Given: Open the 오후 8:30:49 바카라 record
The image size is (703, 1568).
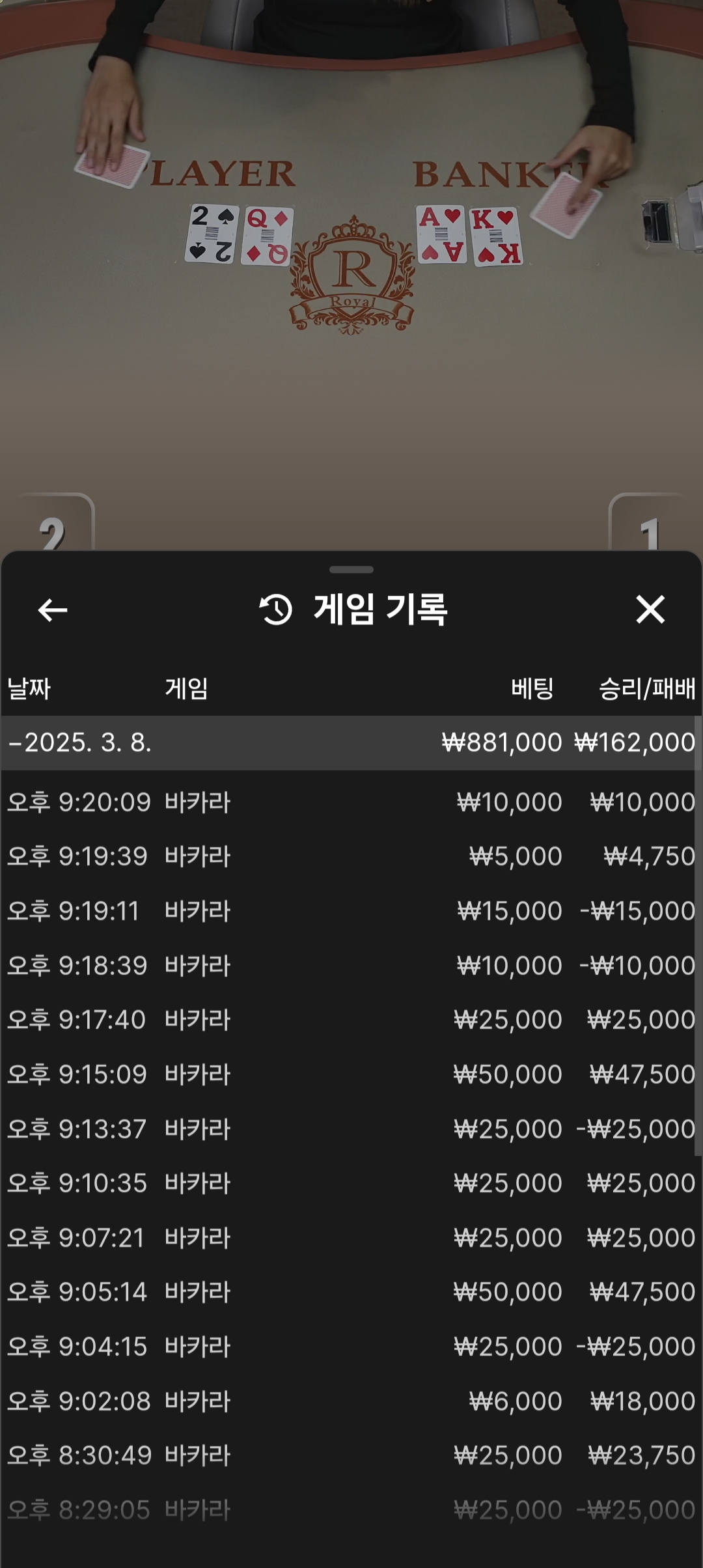Looking at the screenshot, I should click(x=351, y=1455).
